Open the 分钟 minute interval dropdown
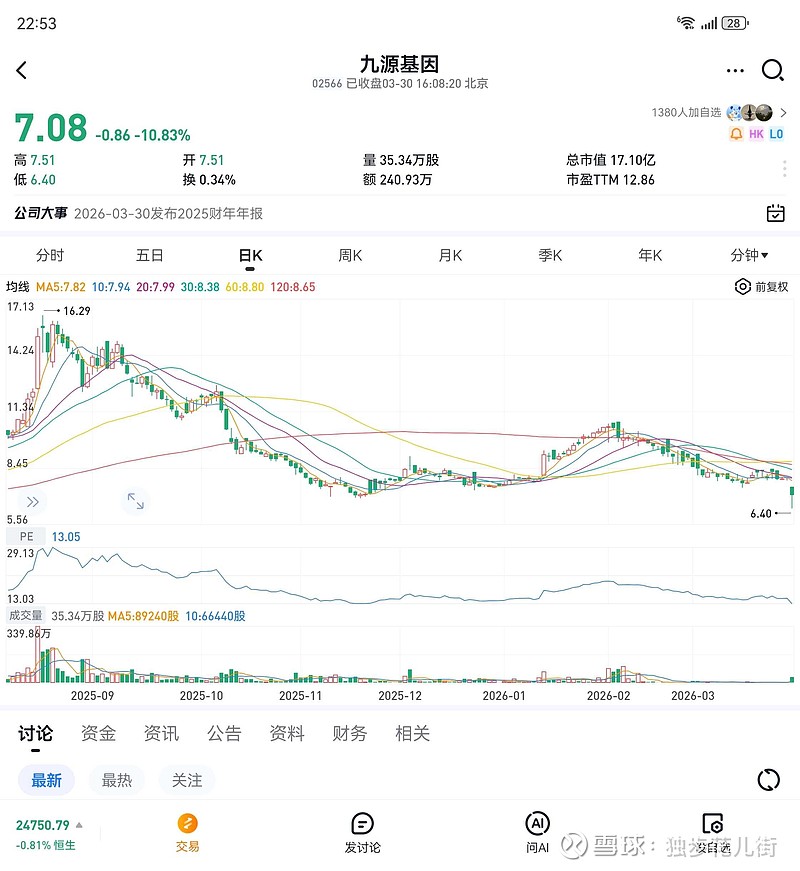This screenshot has height=871, width=800. (x=746, y=255)
